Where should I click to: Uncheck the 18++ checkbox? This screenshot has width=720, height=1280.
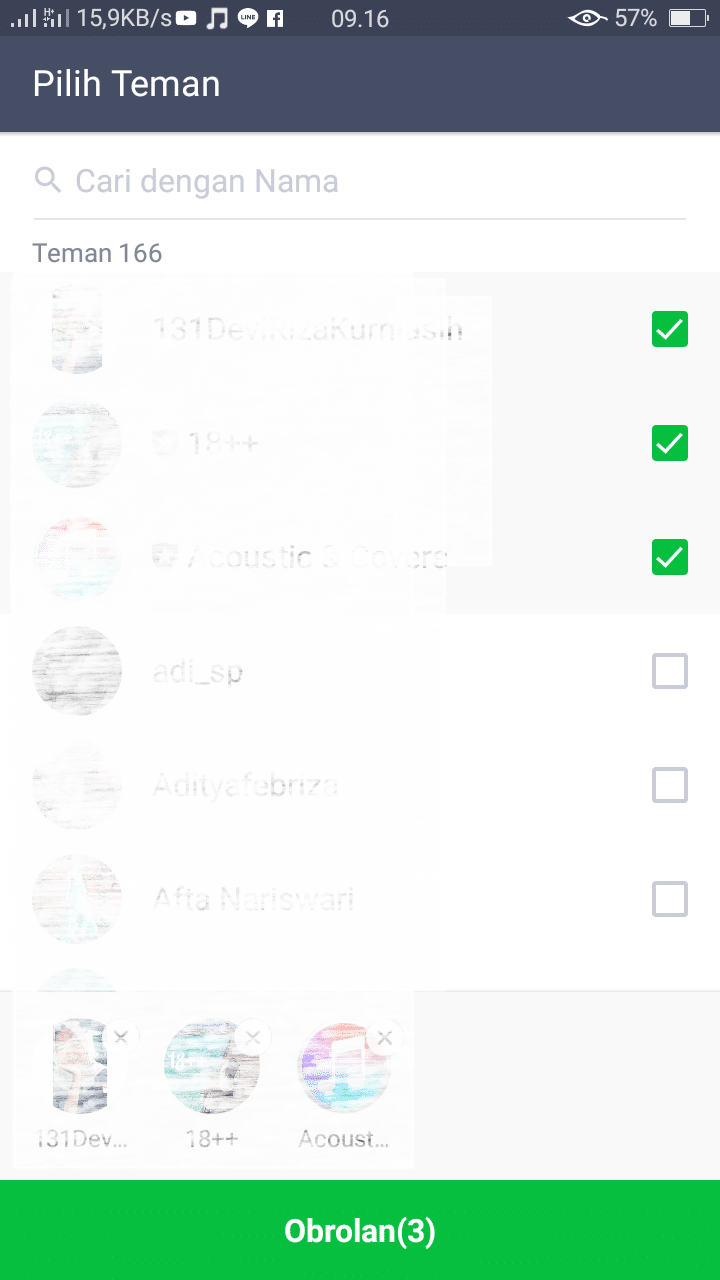click(669, 443)
